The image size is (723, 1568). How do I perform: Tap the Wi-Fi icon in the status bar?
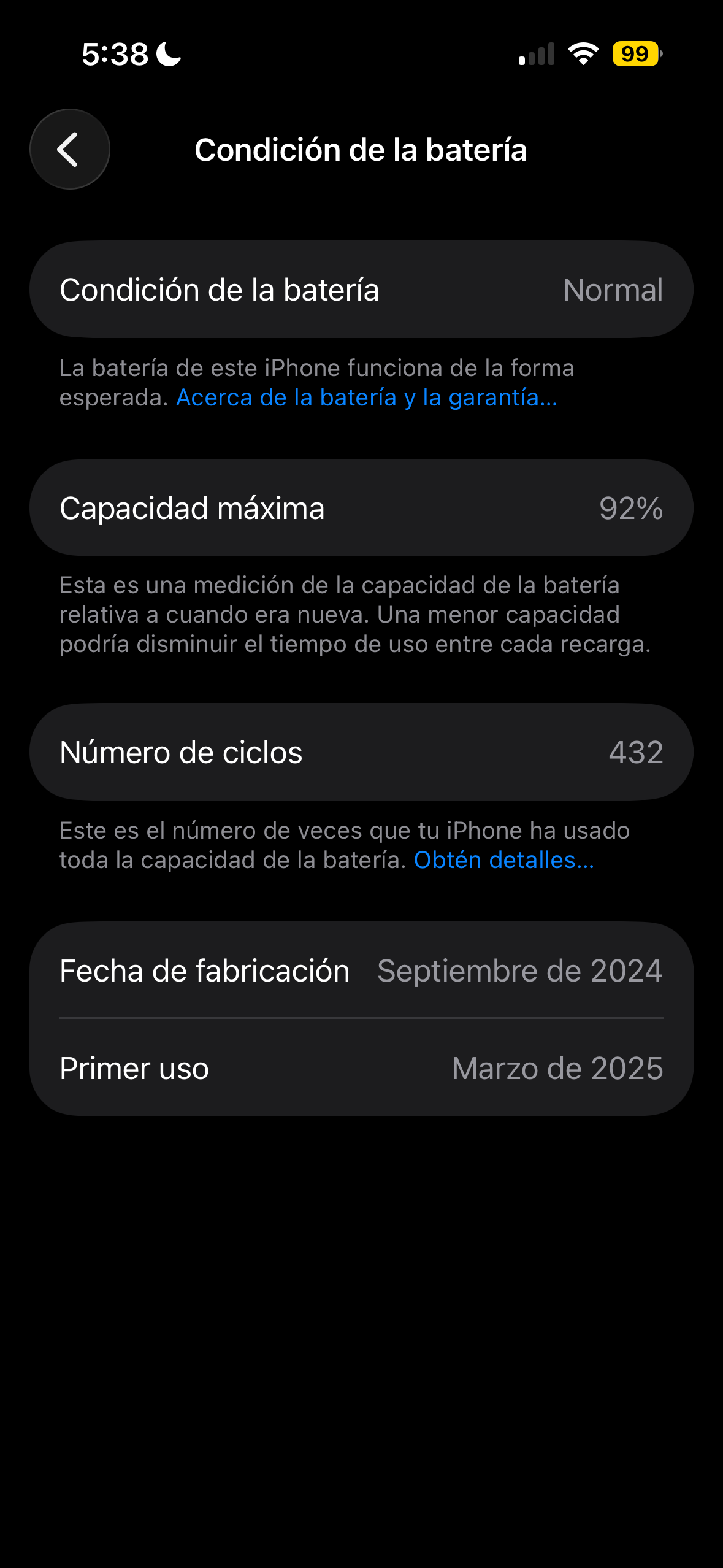click(x=581, y=55)
